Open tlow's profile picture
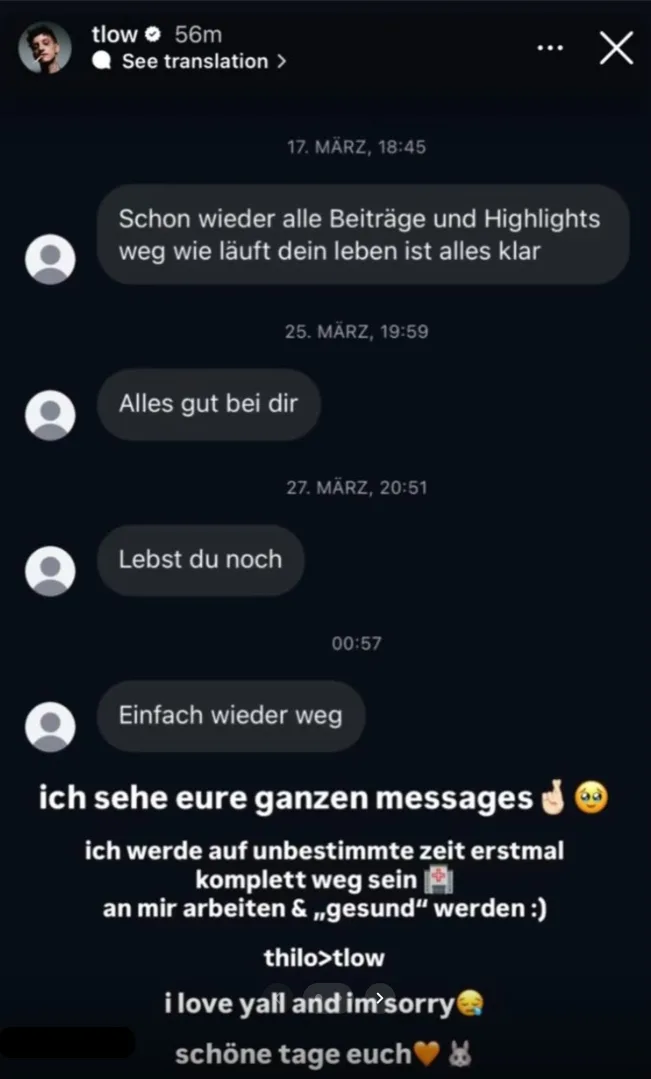Screen dimensions: 651x1079 pyautogui.click(x=46, y=47)
